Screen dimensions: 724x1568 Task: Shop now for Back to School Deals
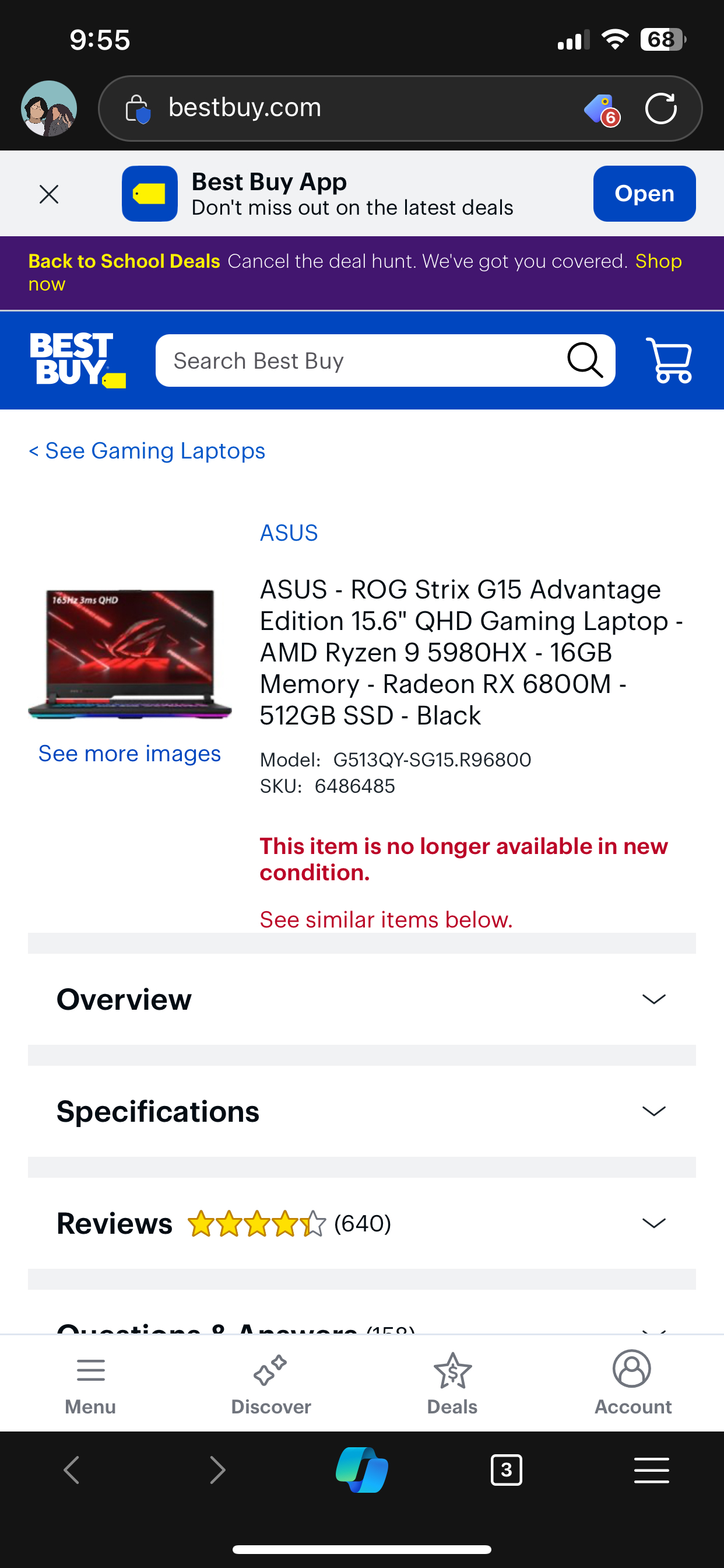(x=658, y=262)
